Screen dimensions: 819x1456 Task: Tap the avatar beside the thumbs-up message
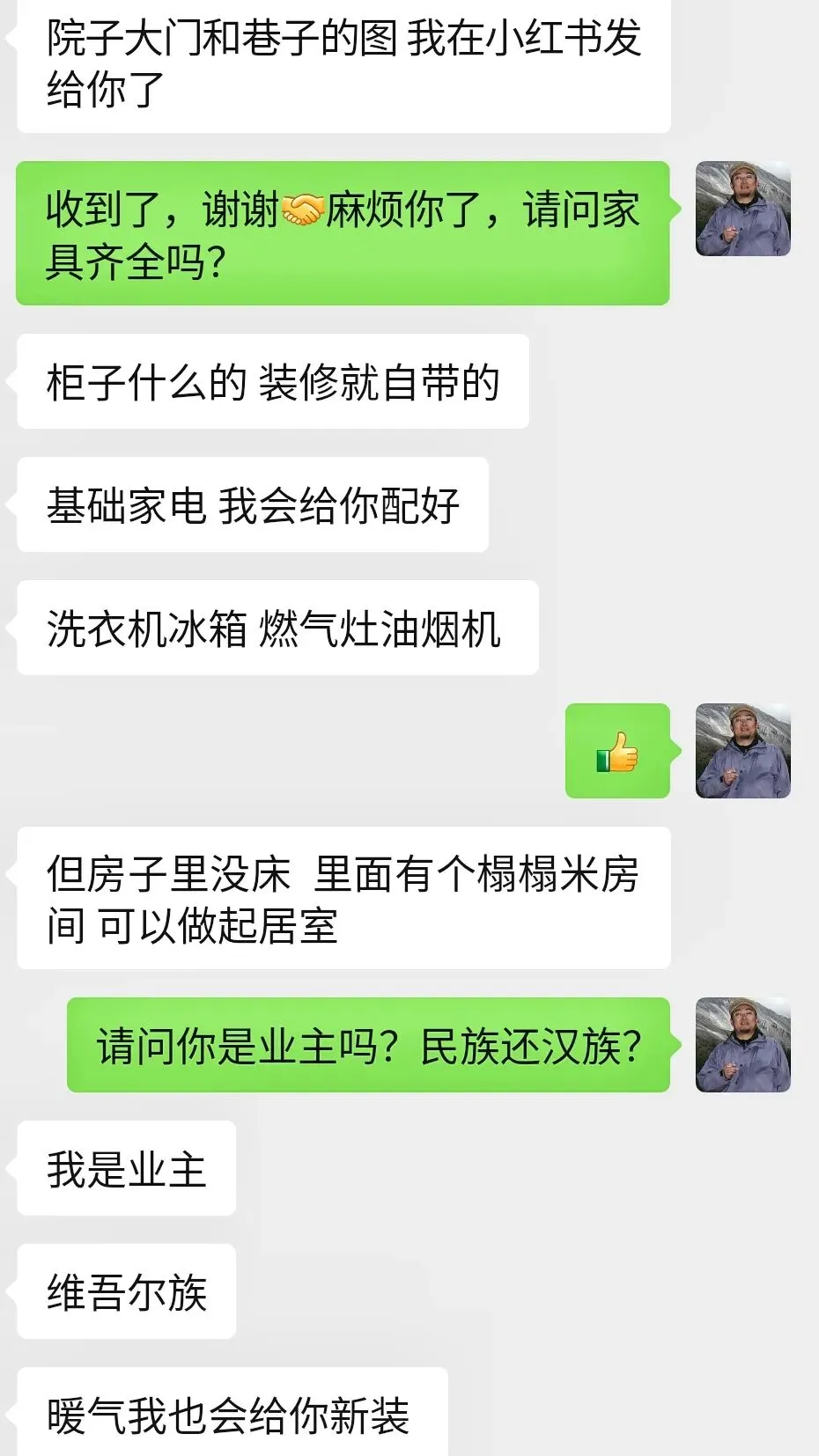(743, 751)
